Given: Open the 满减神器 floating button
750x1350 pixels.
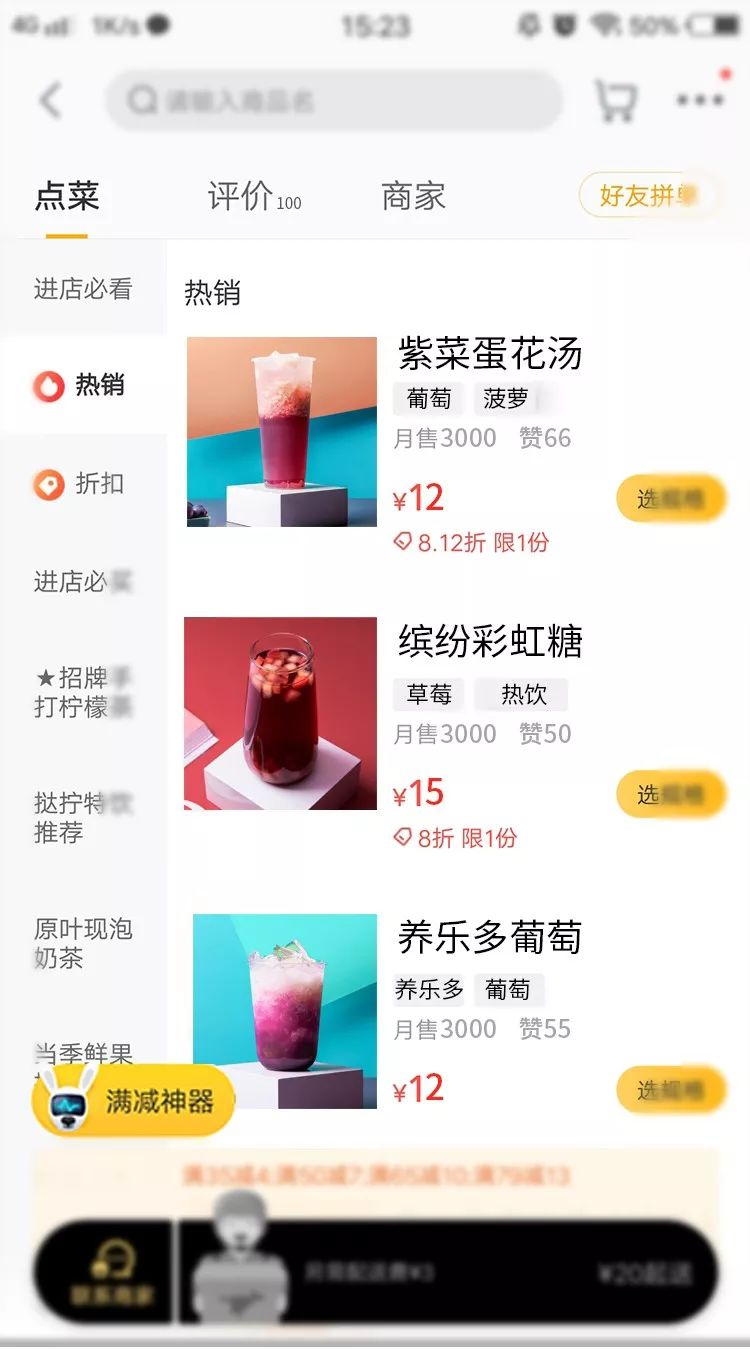Looking at the screenshot, I should [134, 1101].
